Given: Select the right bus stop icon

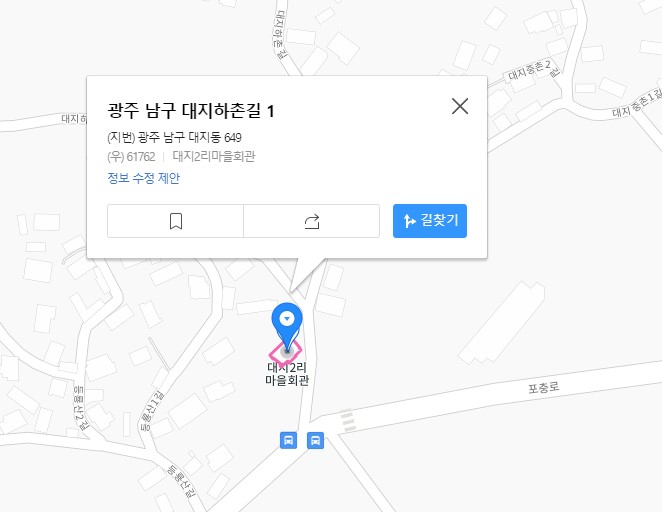Looking at the screenshot, I should (x=315, y=439).
